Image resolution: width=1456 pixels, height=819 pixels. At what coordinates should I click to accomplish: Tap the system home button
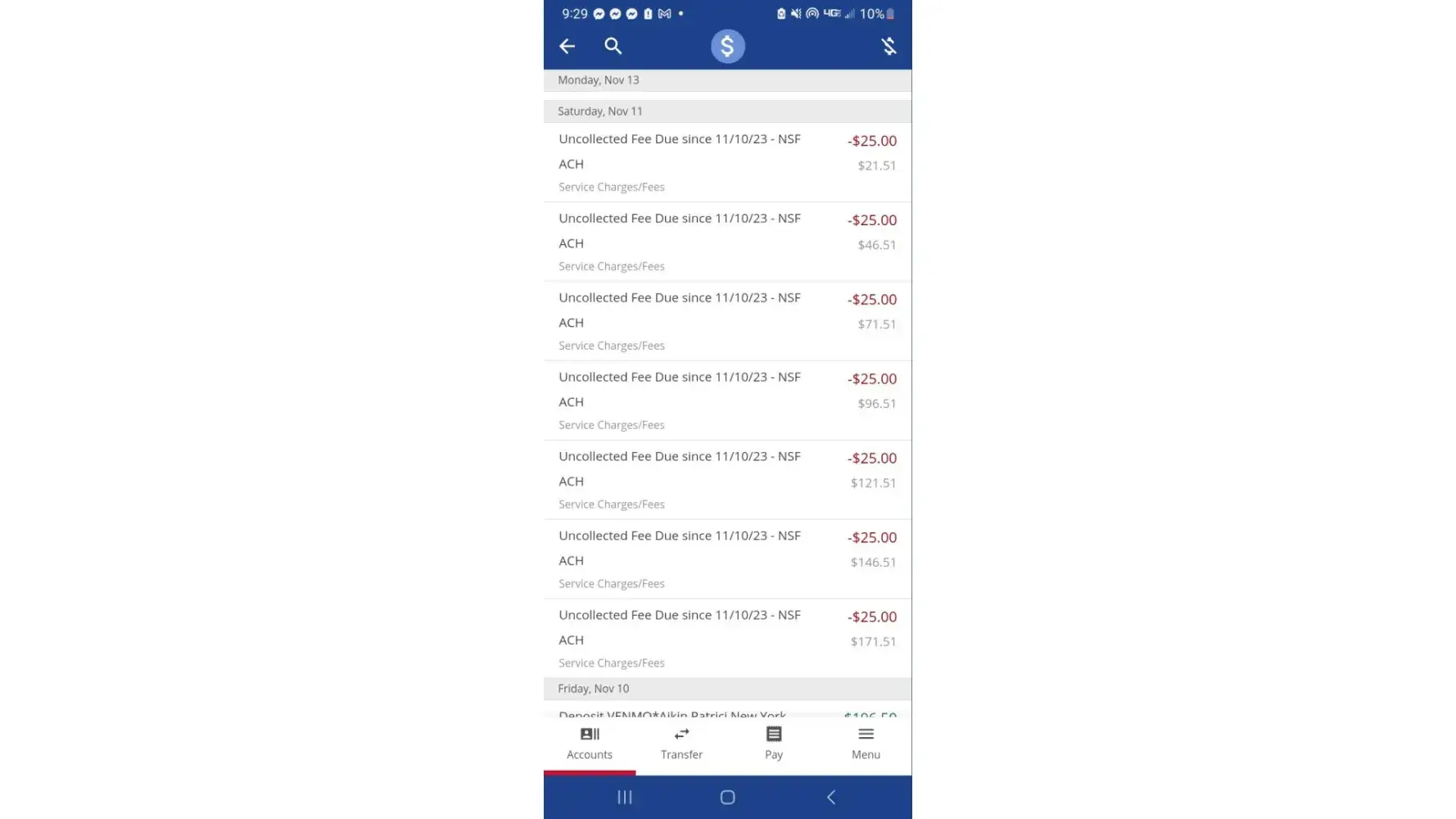[x=727, y=797]
